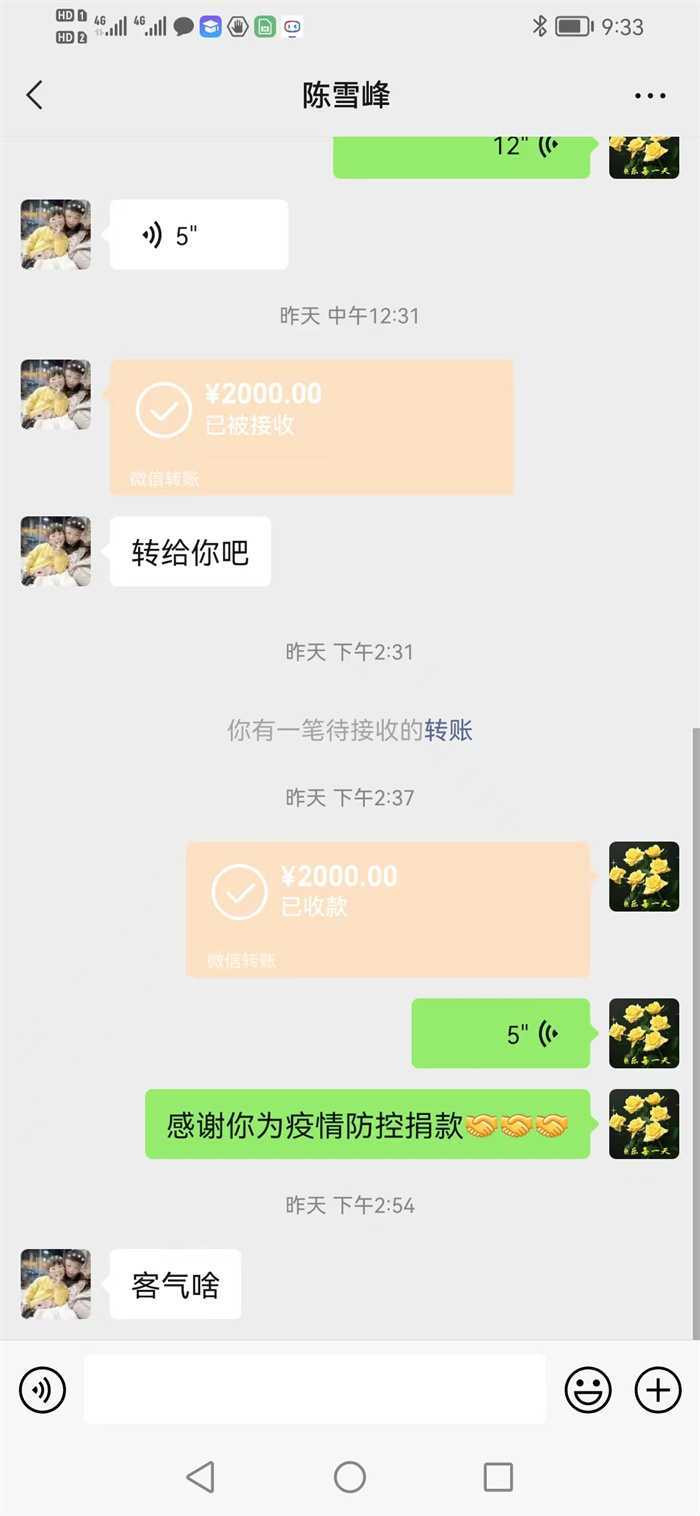
Task: Switch to voice input mode
Action: 43,1390
